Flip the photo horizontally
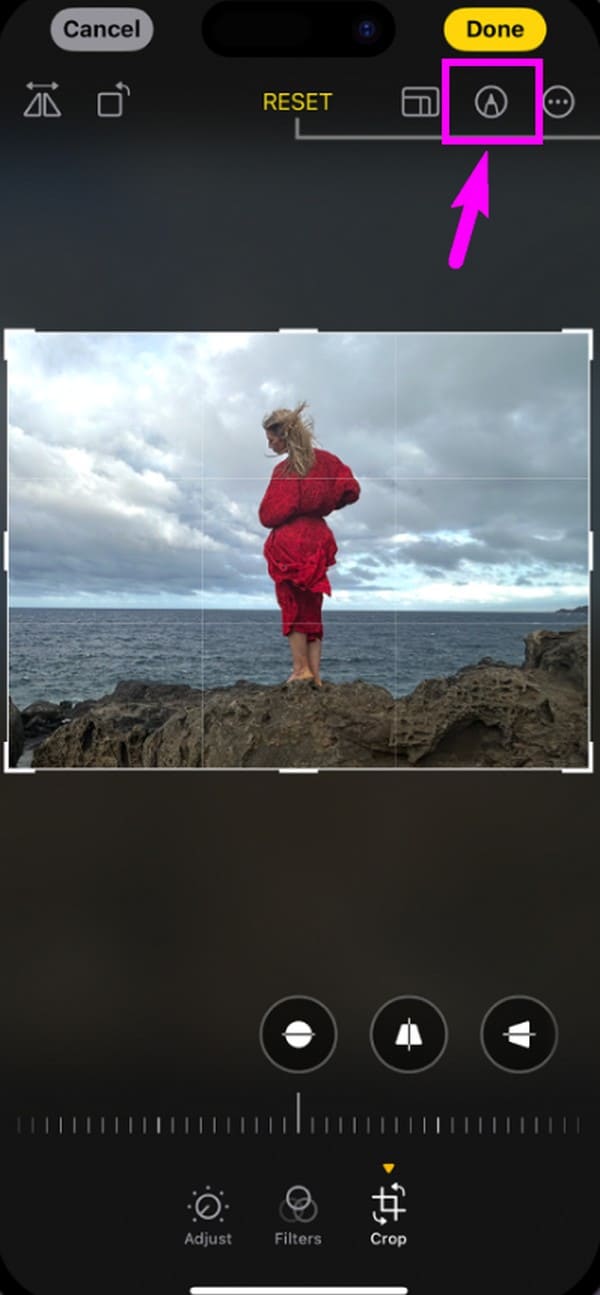The height and width of the screenshot is (1295, 600). tap(40, 102)
